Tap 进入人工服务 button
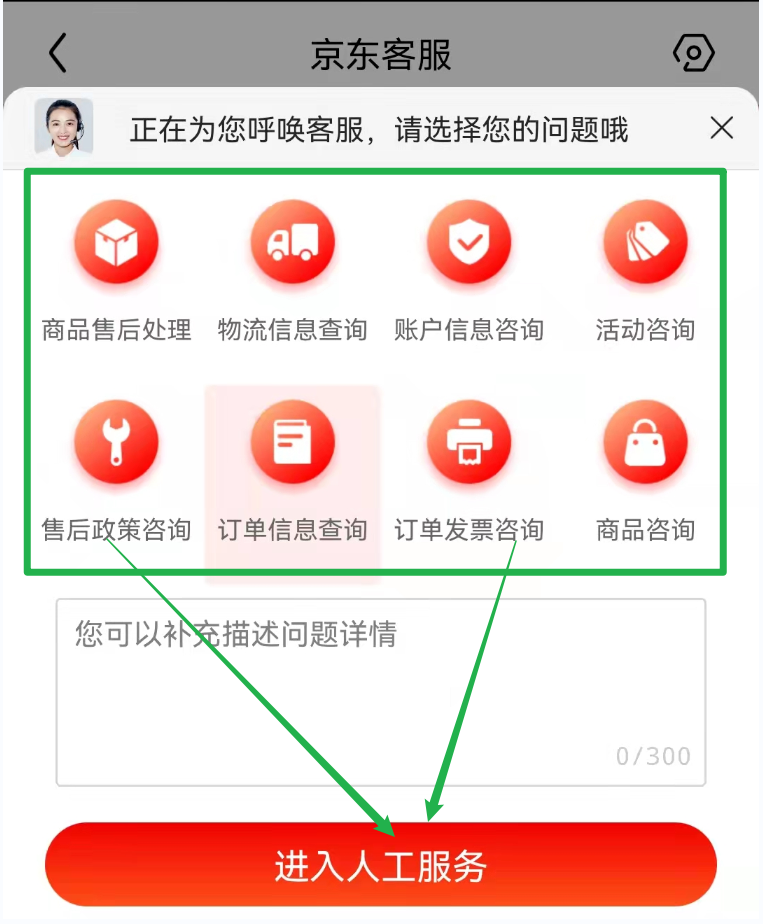The image size is (763, 924). [x=381, y=865]
